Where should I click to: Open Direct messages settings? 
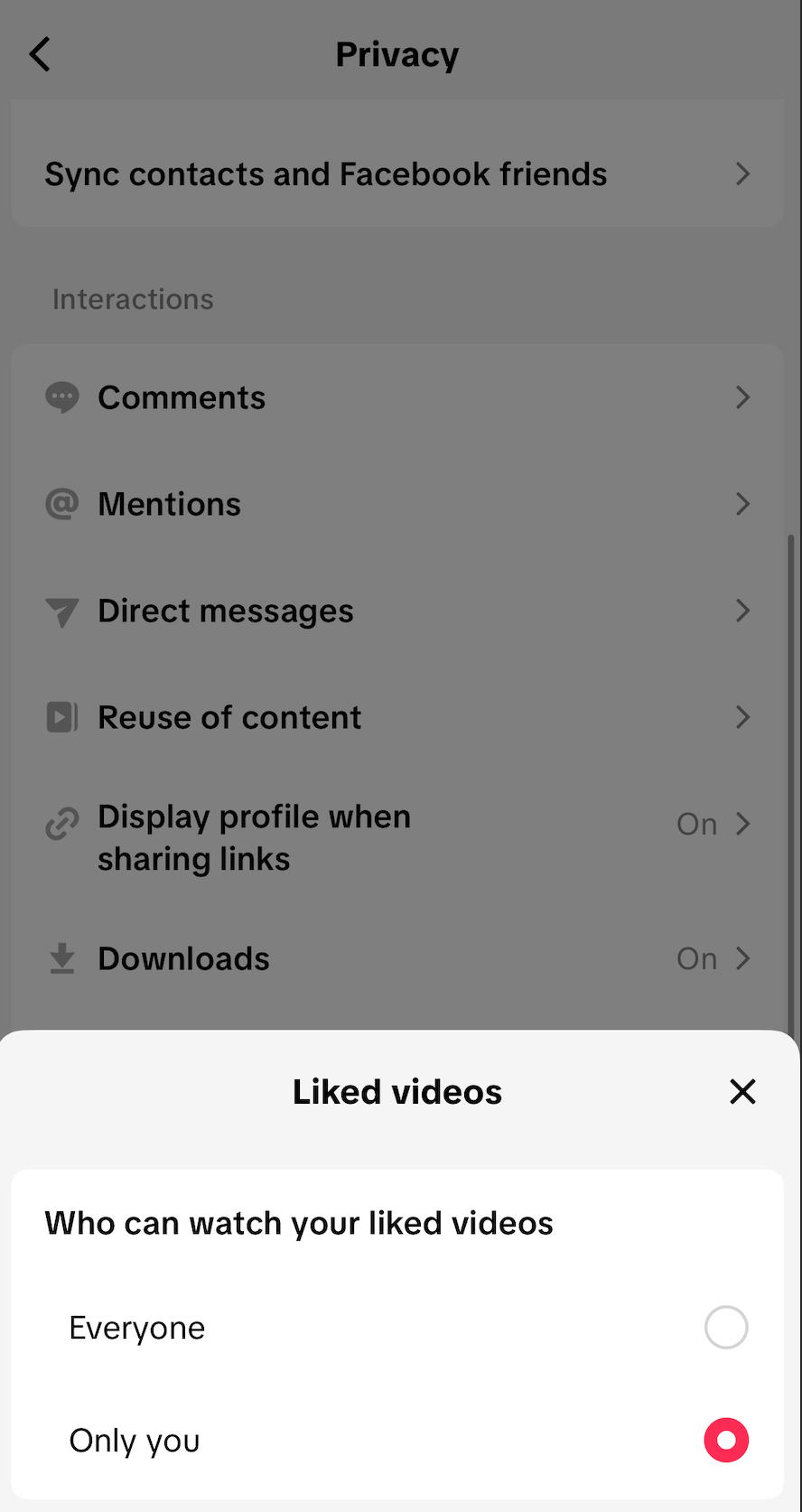(x=397, y=611)
